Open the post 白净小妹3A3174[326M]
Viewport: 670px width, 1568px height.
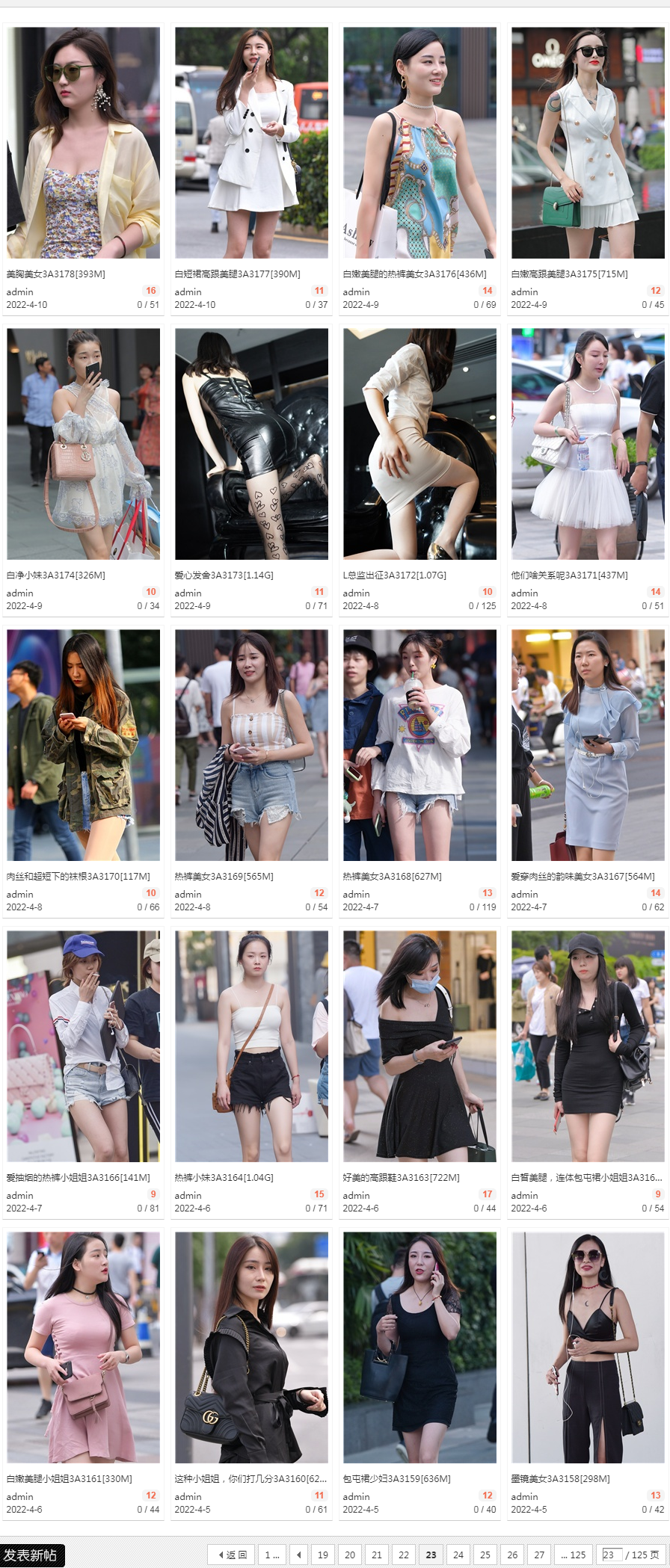(55, 575)
